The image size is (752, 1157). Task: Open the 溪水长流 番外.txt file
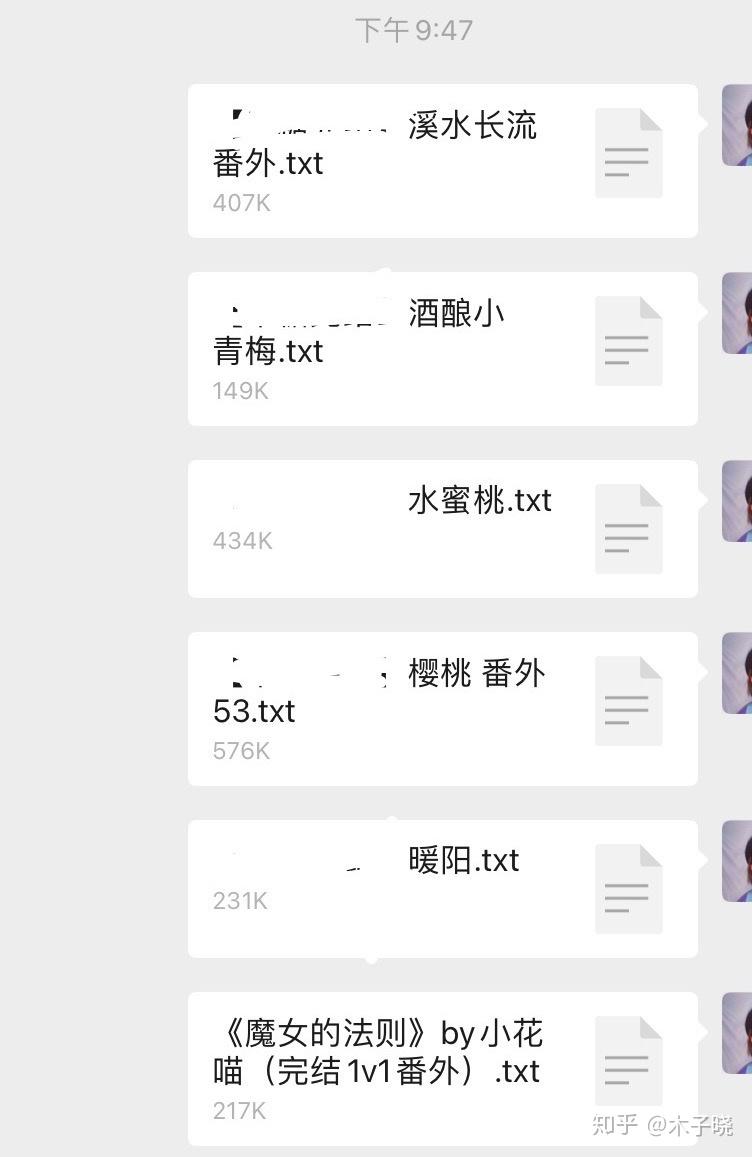point(442,161)
